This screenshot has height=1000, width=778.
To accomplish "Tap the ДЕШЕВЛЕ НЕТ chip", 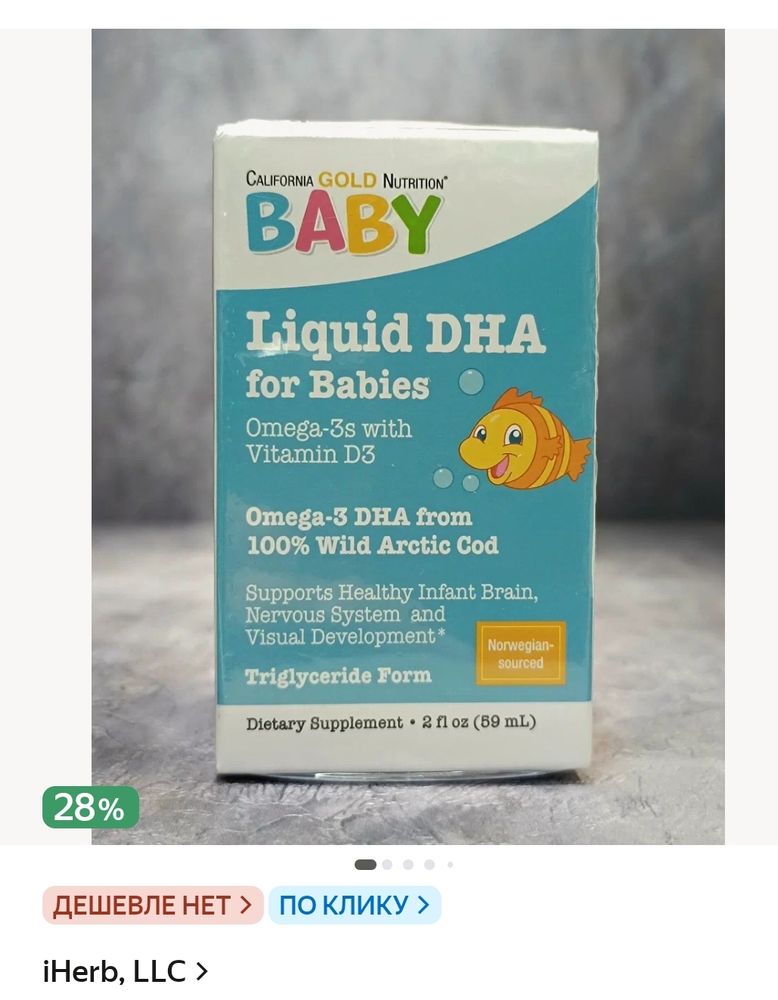I will (x=153, y=906).
